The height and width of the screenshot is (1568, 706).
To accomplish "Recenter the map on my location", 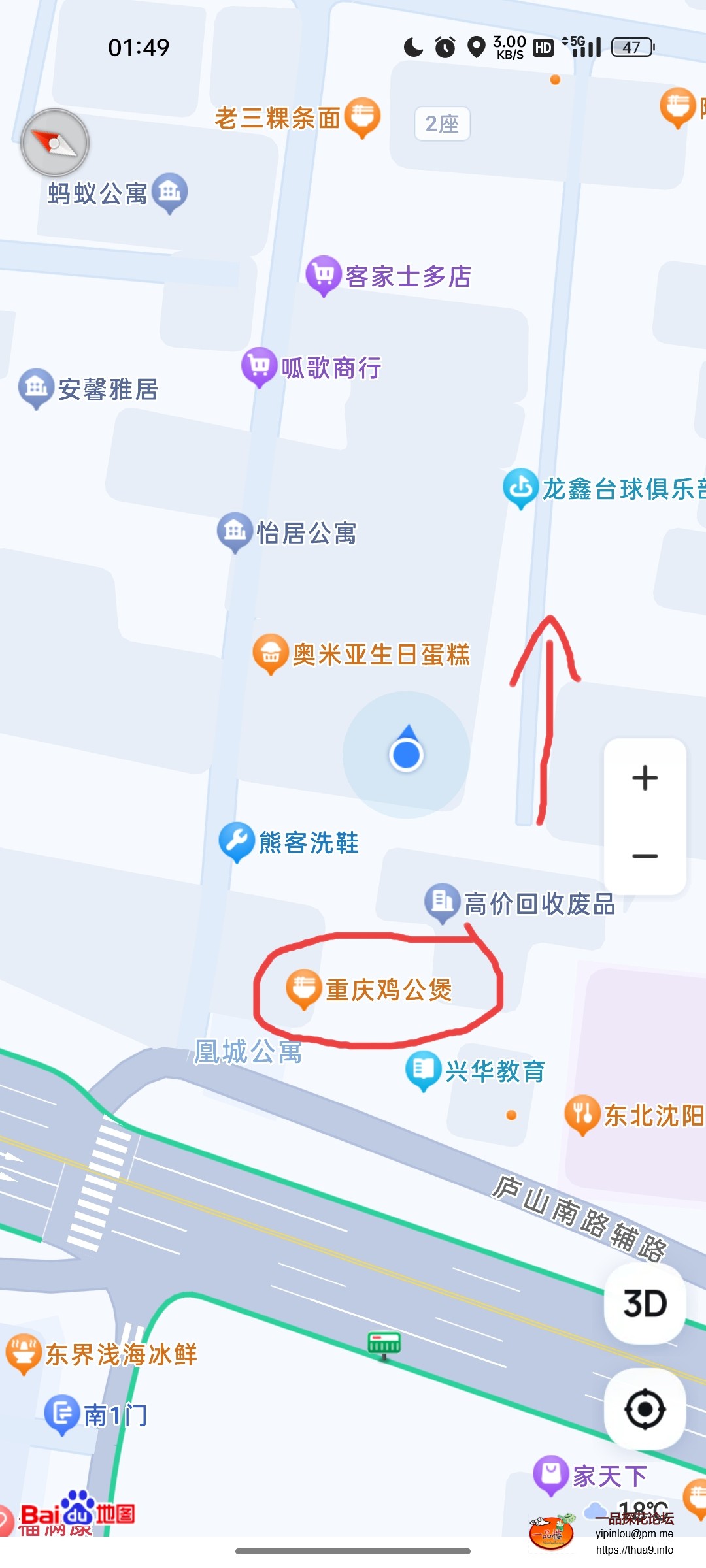I will tap(645, 1409).
